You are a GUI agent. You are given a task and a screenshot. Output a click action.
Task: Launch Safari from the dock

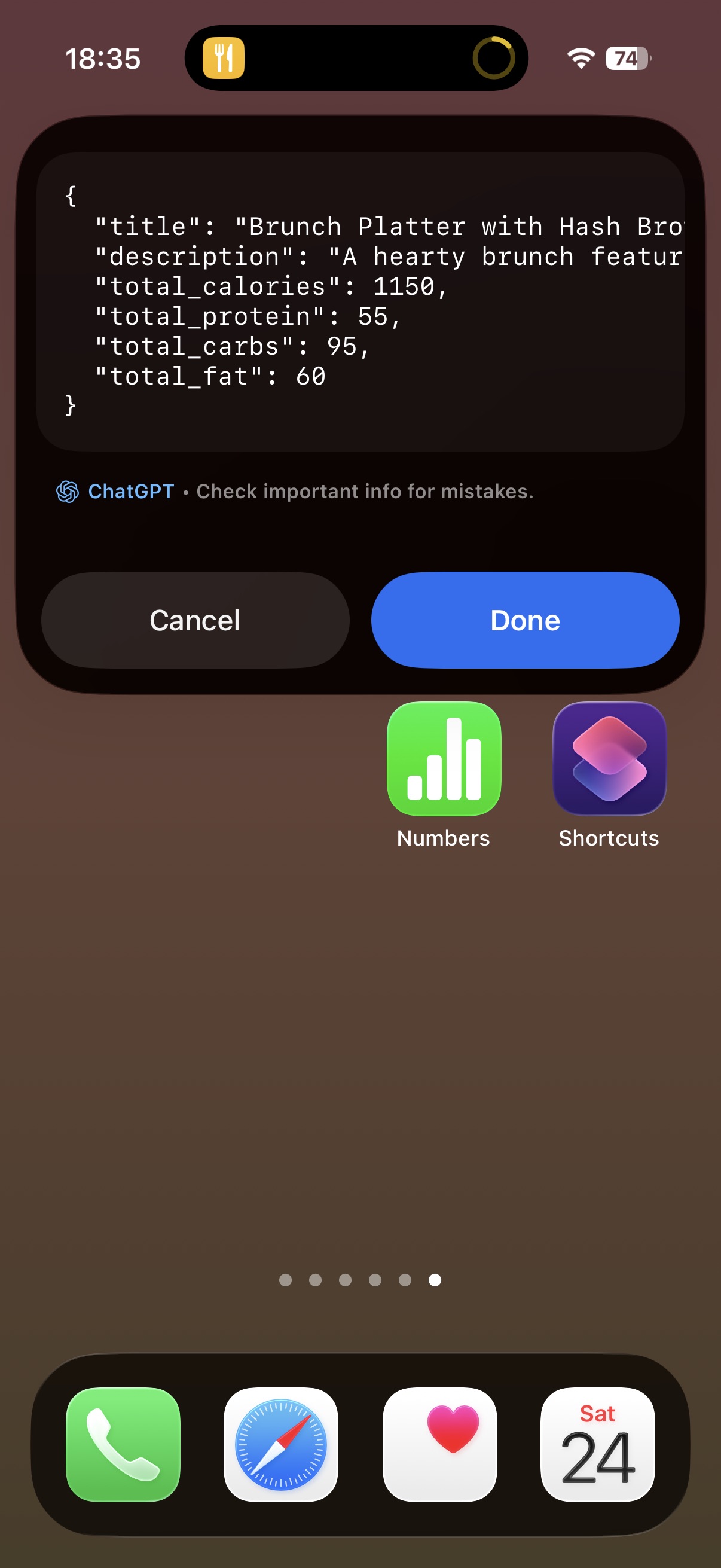tap(281, 1444)
